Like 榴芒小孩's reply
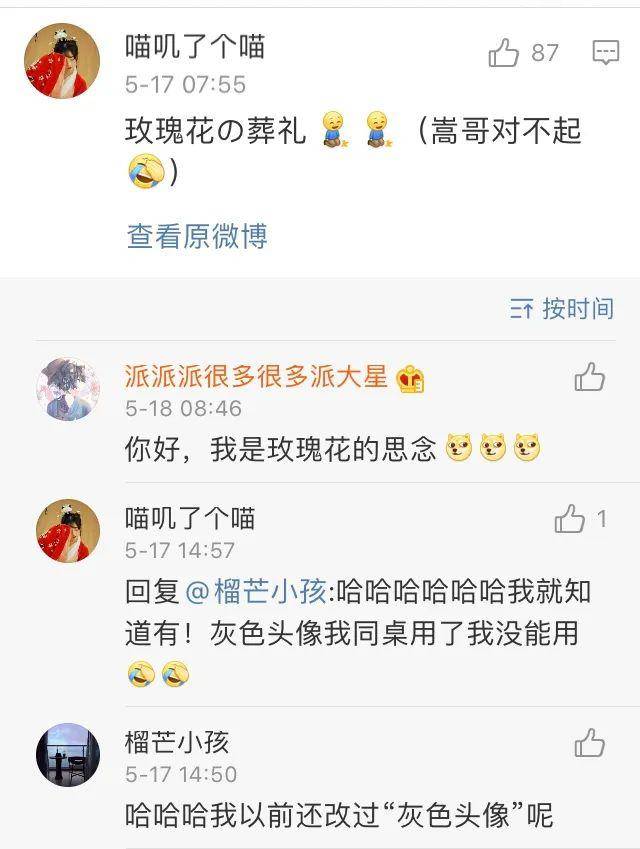The width and height of the screenshot is (640, 849). 590,743
